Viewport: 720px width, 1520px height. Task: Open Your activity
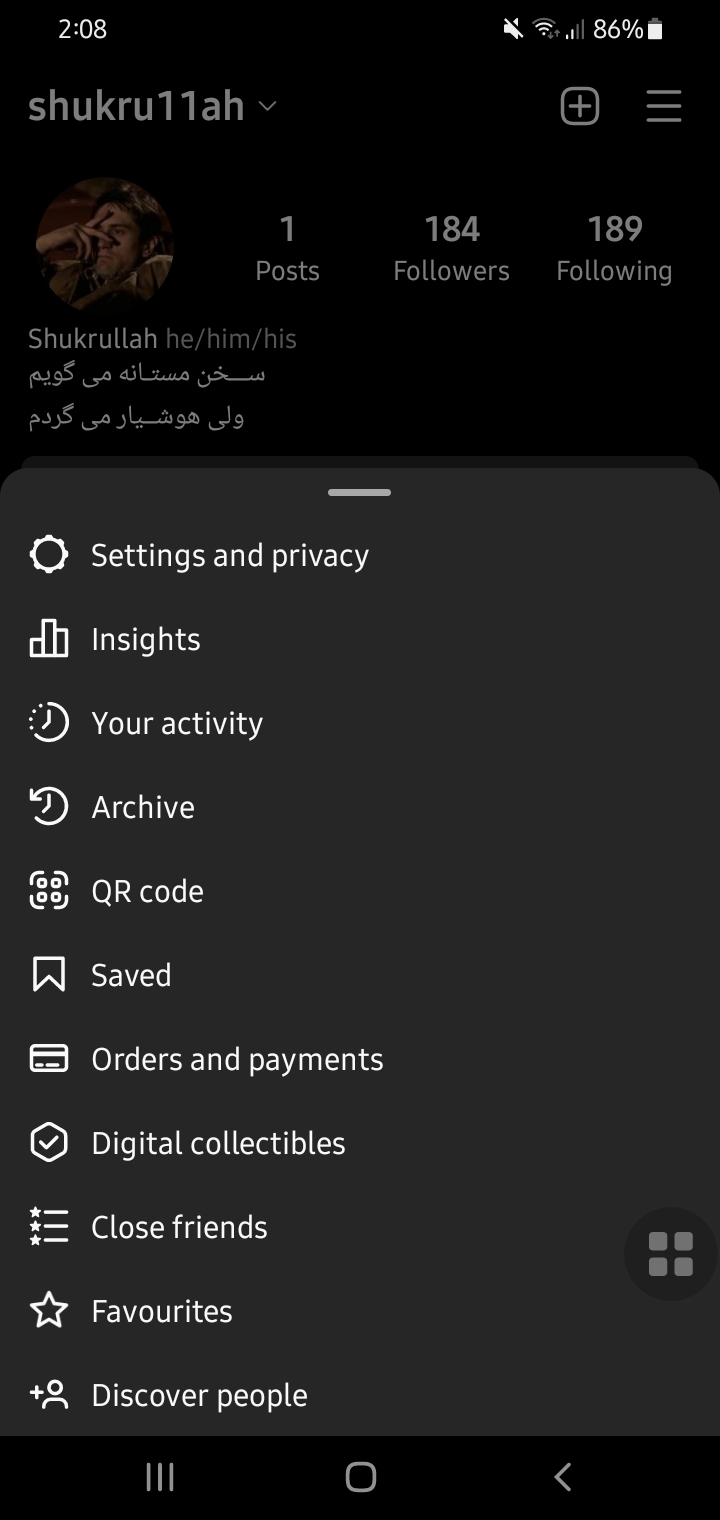pyautogui.click(x=176, y=723)
